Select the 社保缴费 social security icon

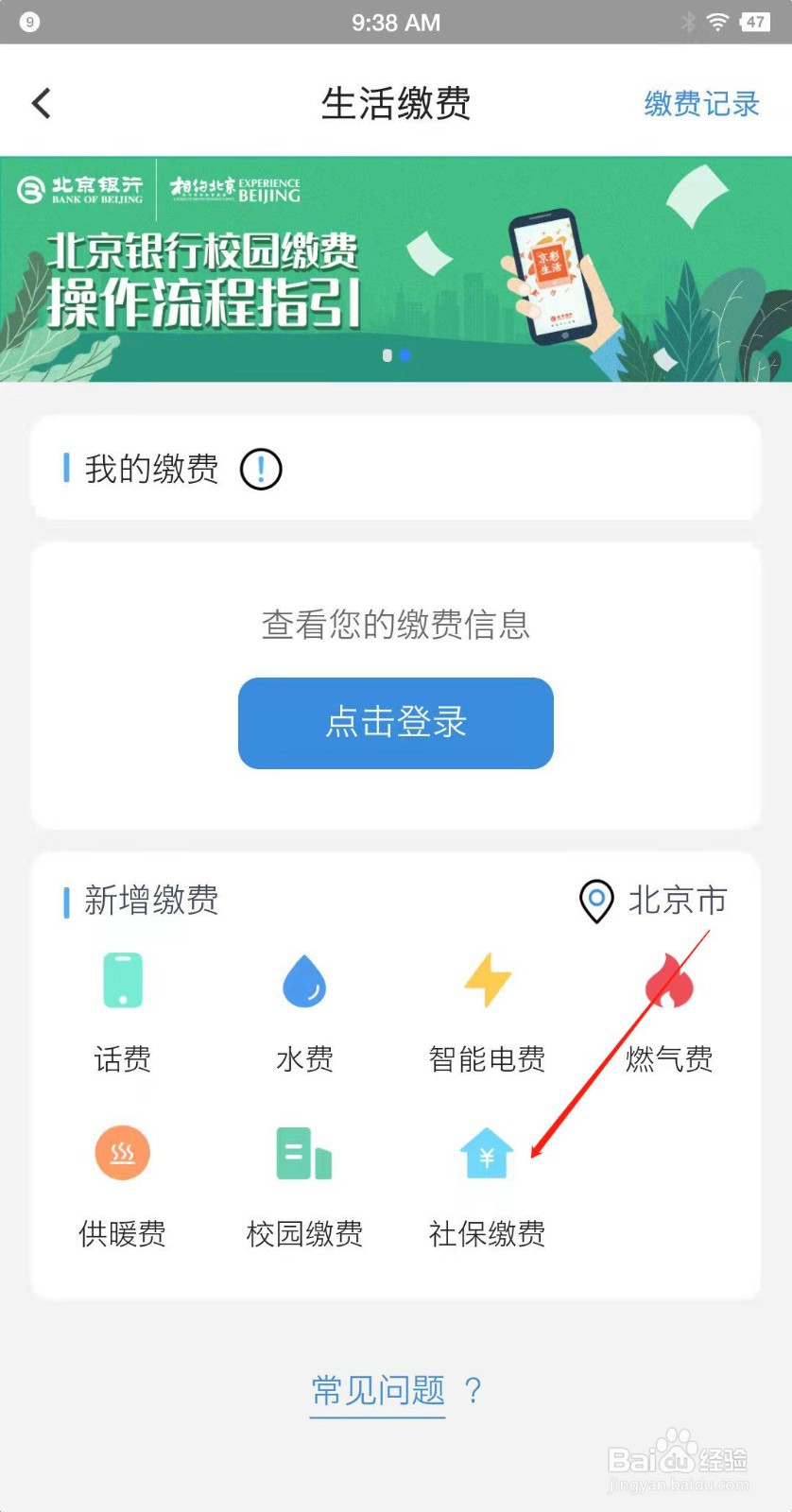point(487,1153)
